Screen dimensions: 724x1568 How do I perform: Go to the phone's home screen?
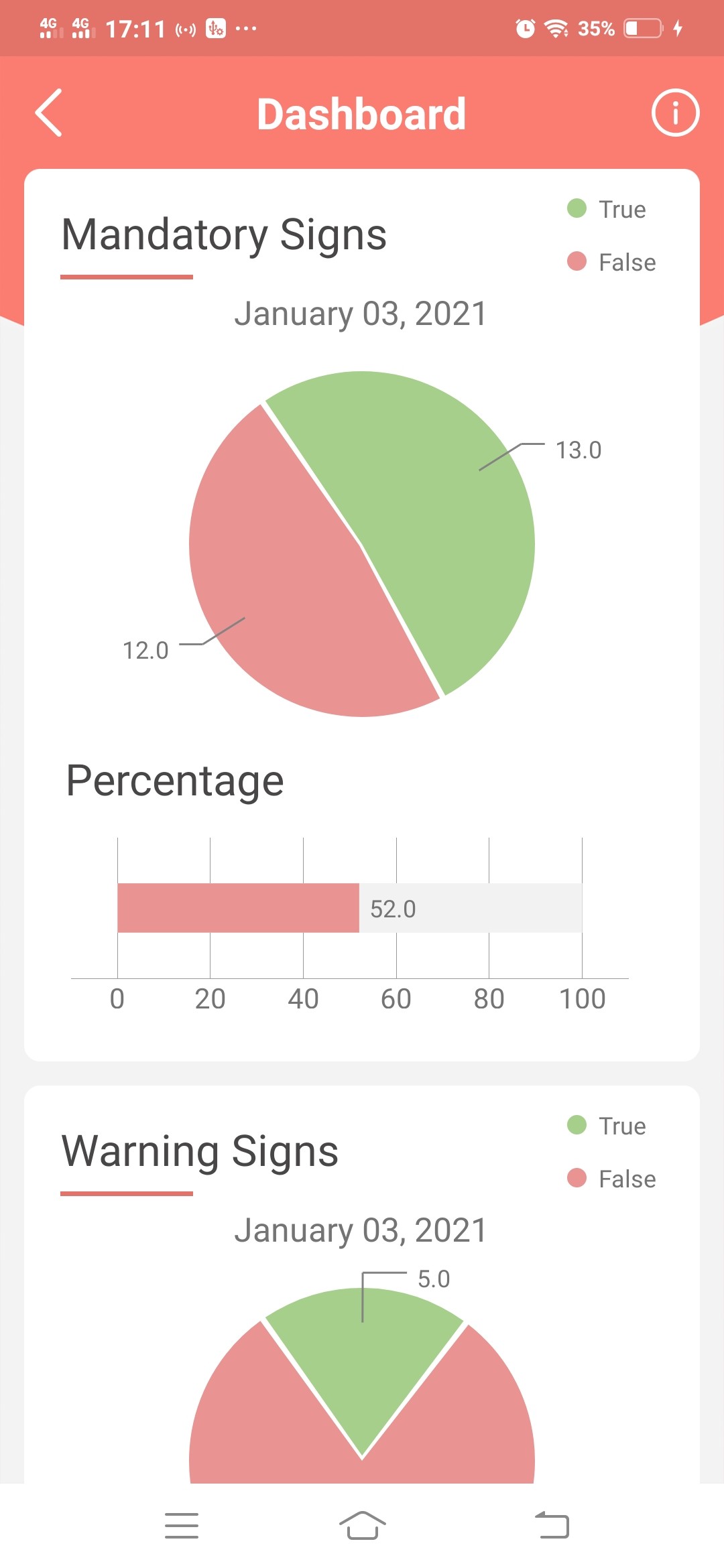click(x=362, y=1526)
